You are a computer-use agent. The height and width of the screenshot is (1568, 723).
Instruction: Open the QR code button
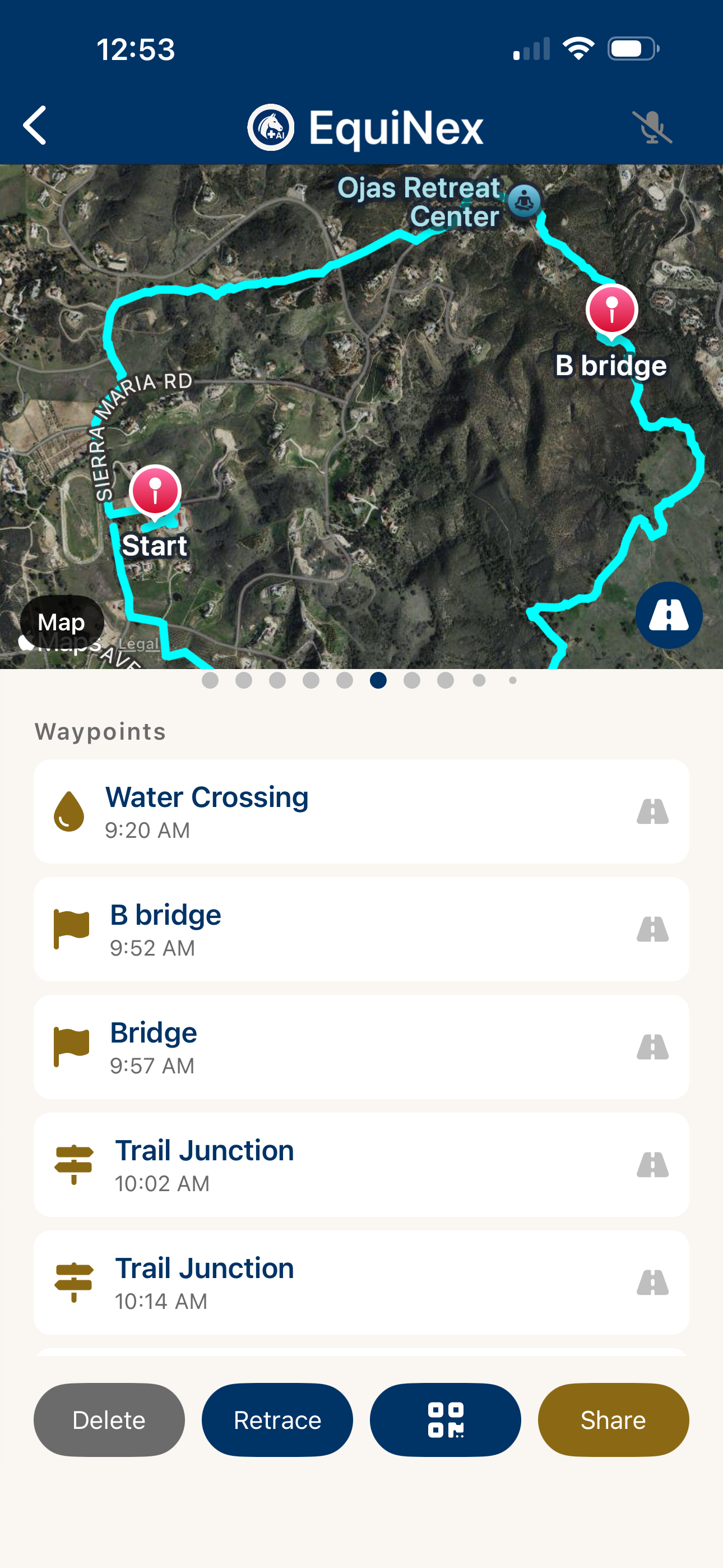click(x=445, y=1419)
